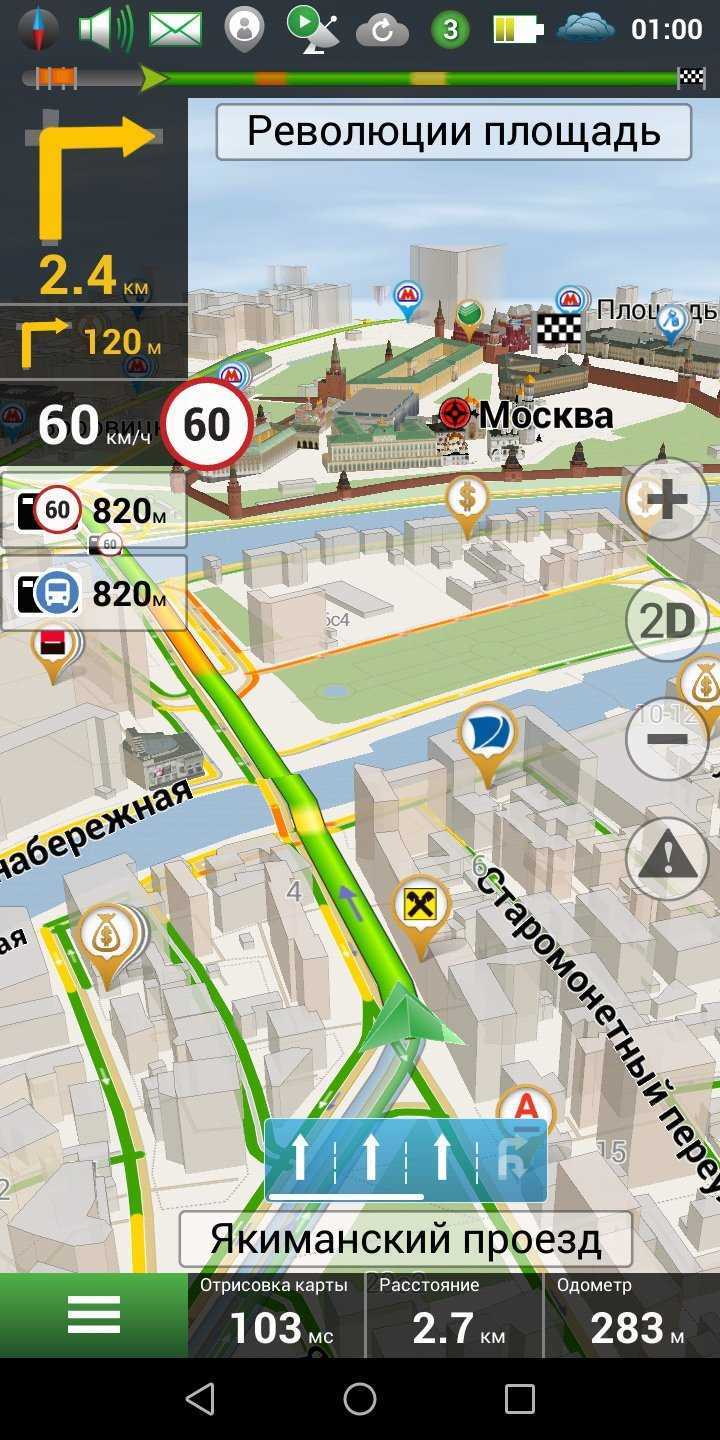Zoom out the map with minus button

[x=667, y=739]
